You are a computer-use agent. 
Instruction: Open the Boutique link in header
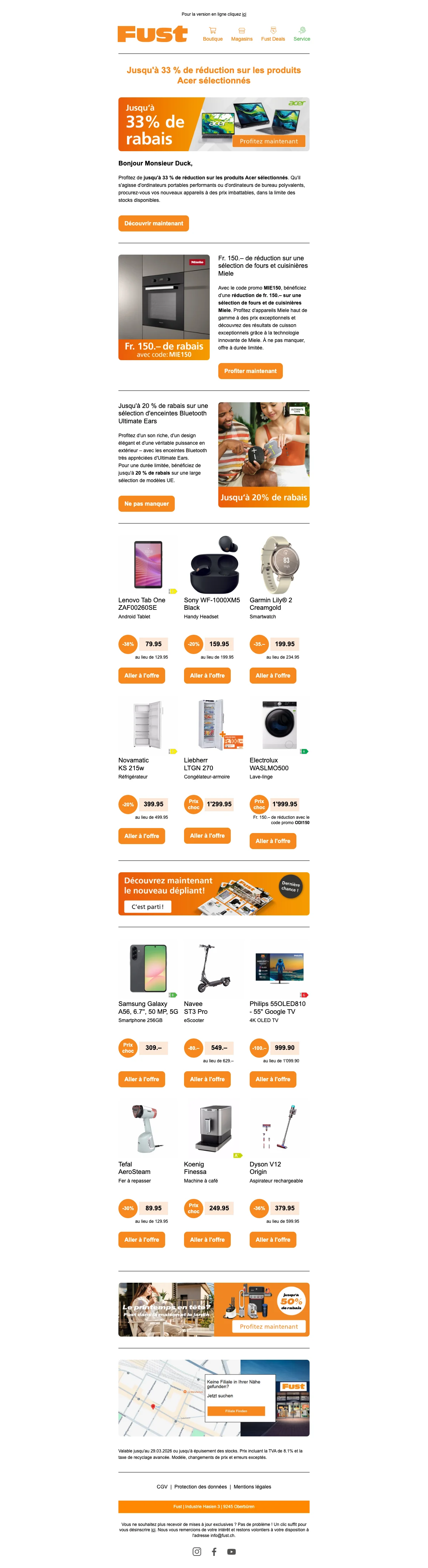tap(213, 34)
